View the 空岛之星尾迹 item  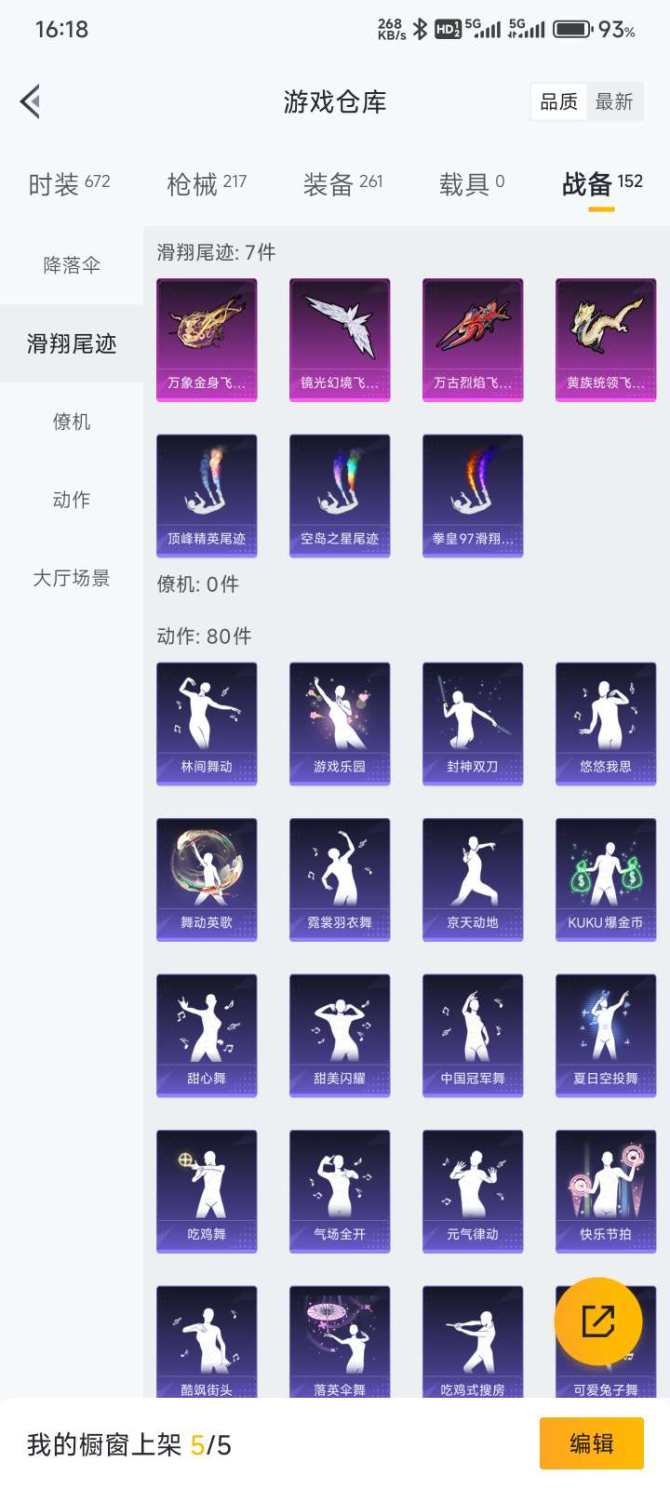340,495
